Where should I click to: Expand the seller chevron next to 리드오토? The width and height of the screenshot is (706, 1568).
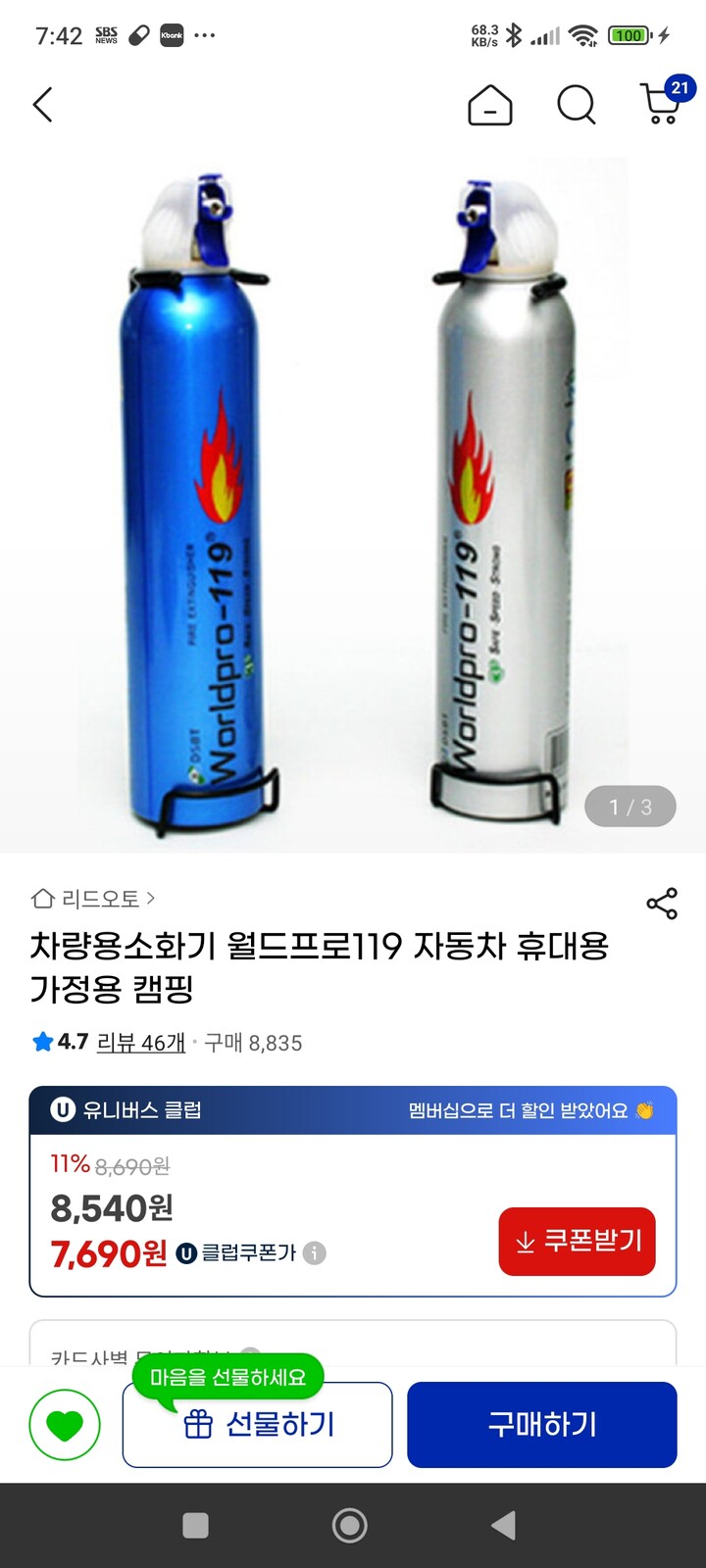coord(152,898)
